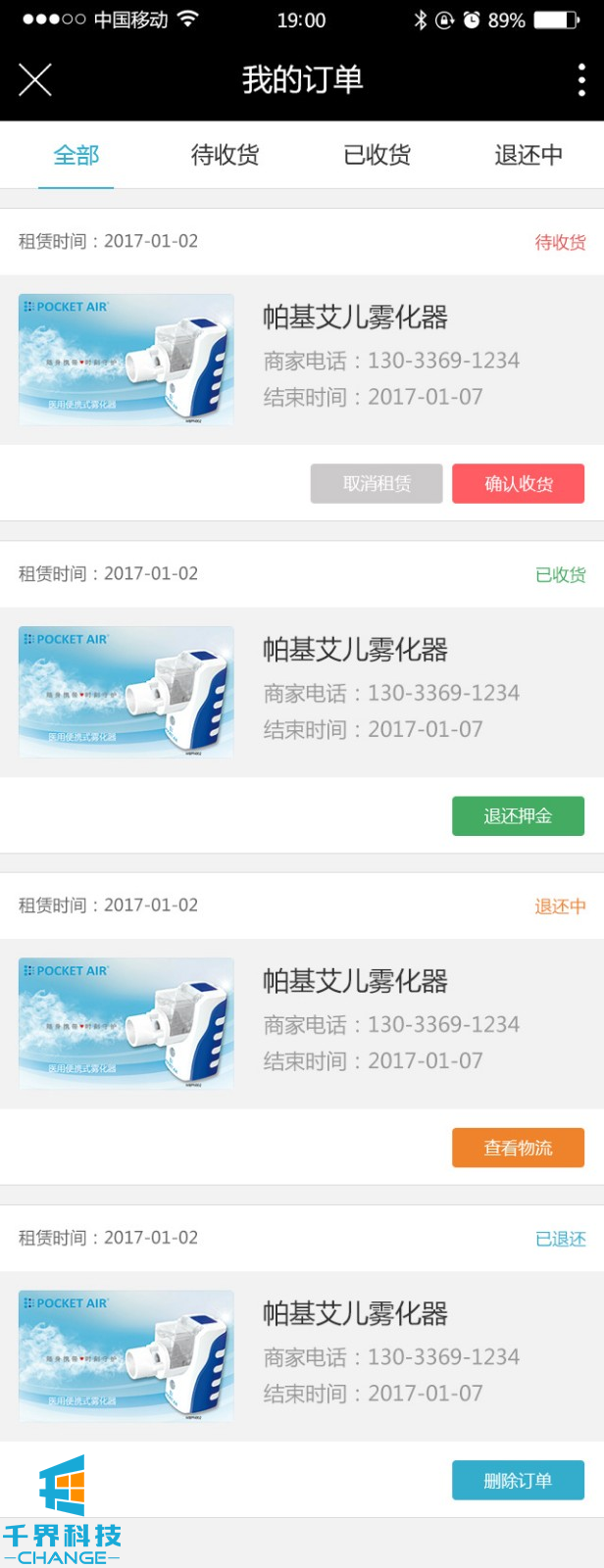Switch to the 全部 tab
604x1568 pixels.
point(76,155)
